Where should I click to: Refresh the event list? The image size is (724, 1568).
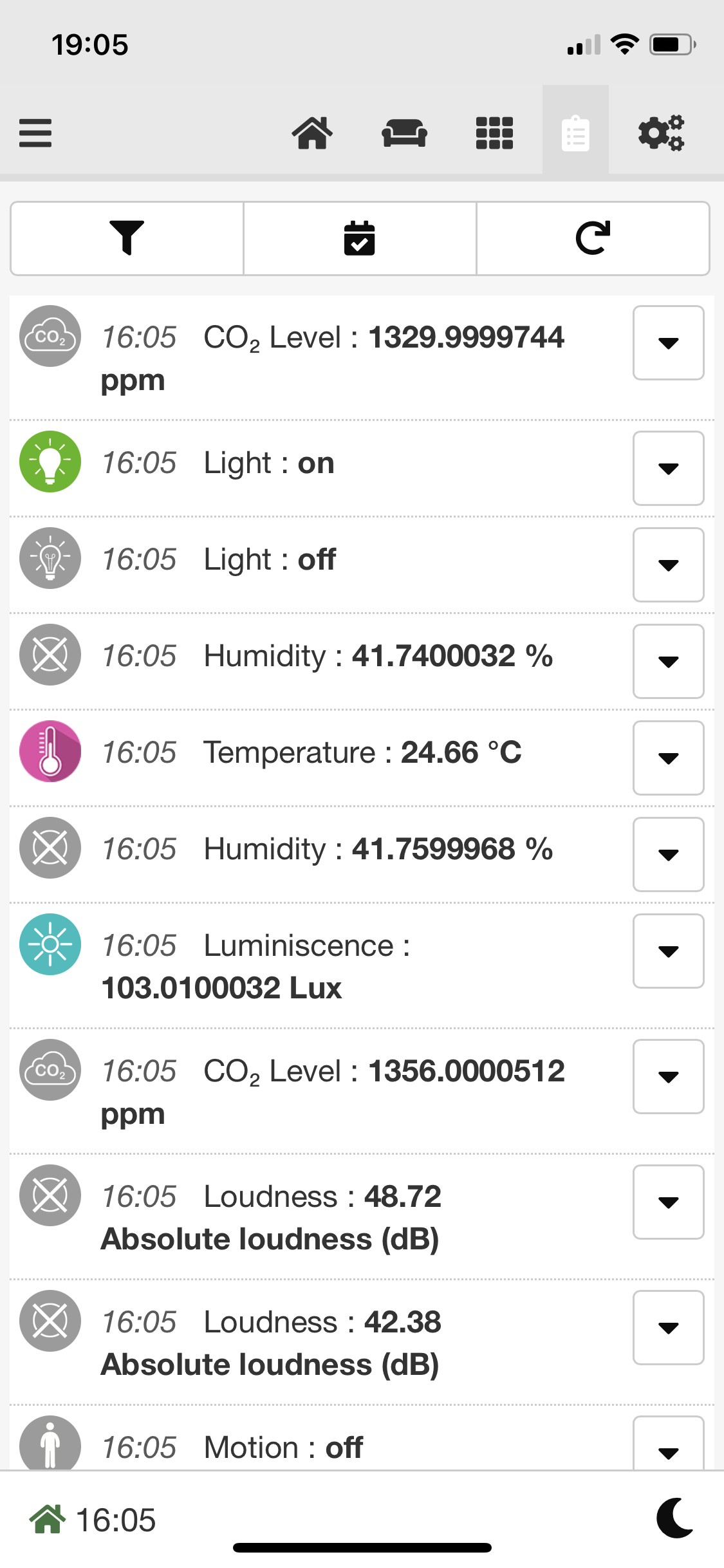pyautogui.click(x=593, y=239)
